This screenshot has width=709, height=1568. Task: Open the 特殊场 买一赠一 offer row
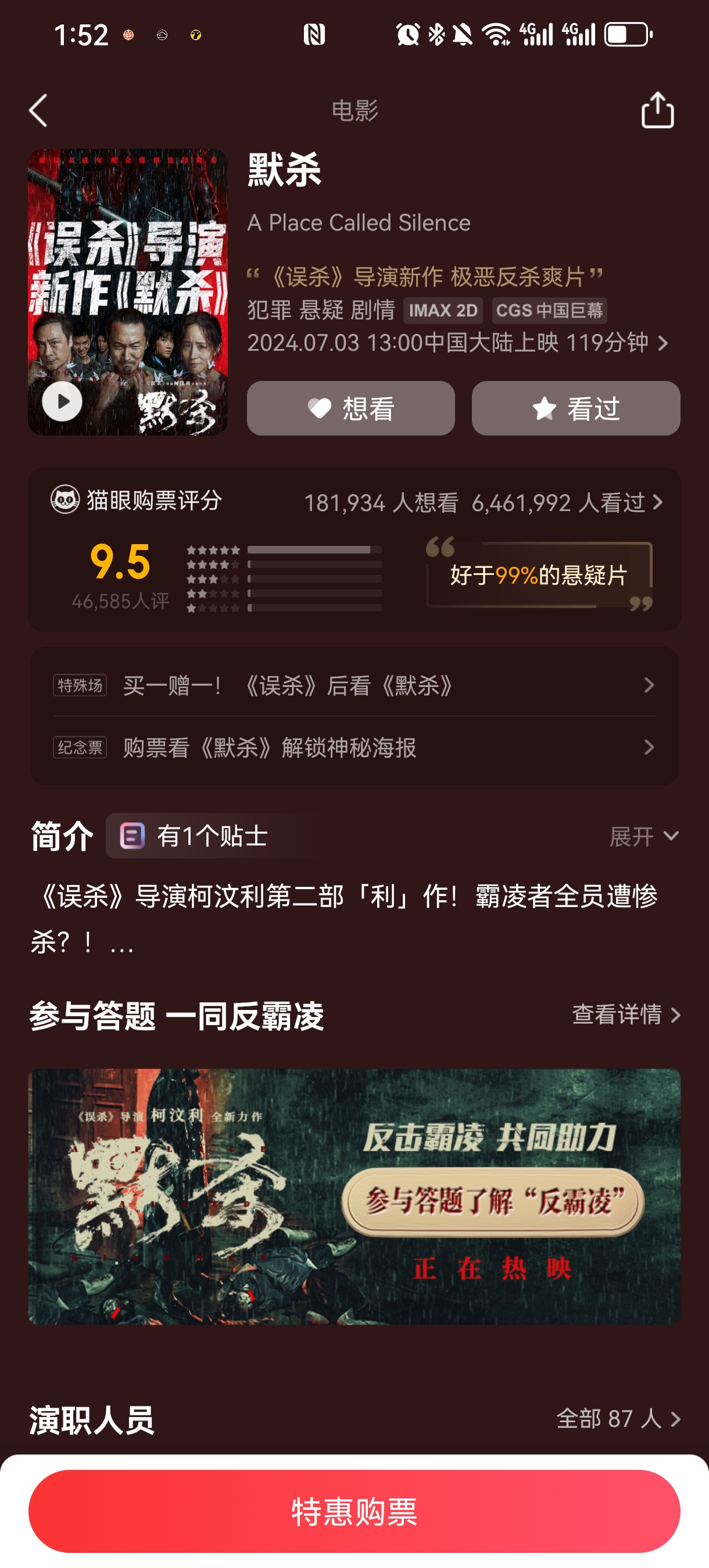354,685
